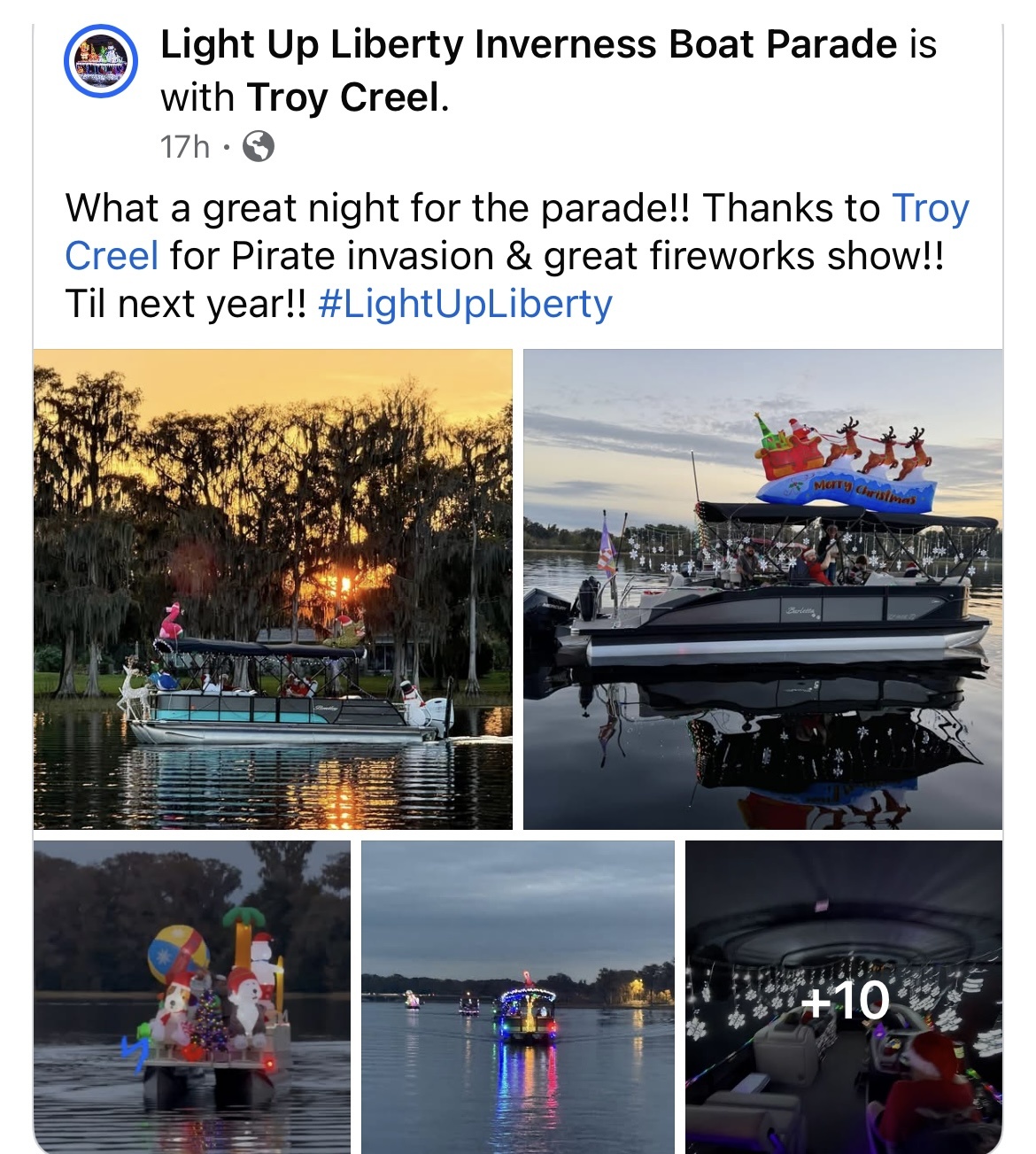Open Light Up Liberty page profile picture
Screen dimensions: 1036x1154
point(102,61)
